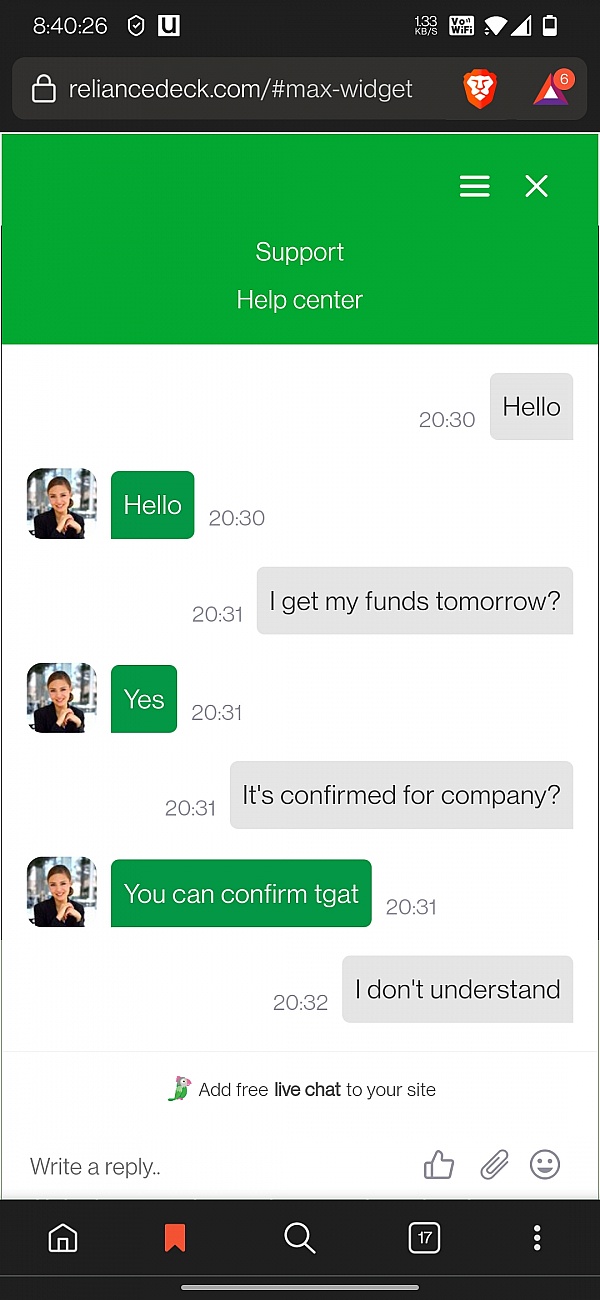Screen dimensions: 600x1300
Task: Close the support chat widget
Action: 537,186
